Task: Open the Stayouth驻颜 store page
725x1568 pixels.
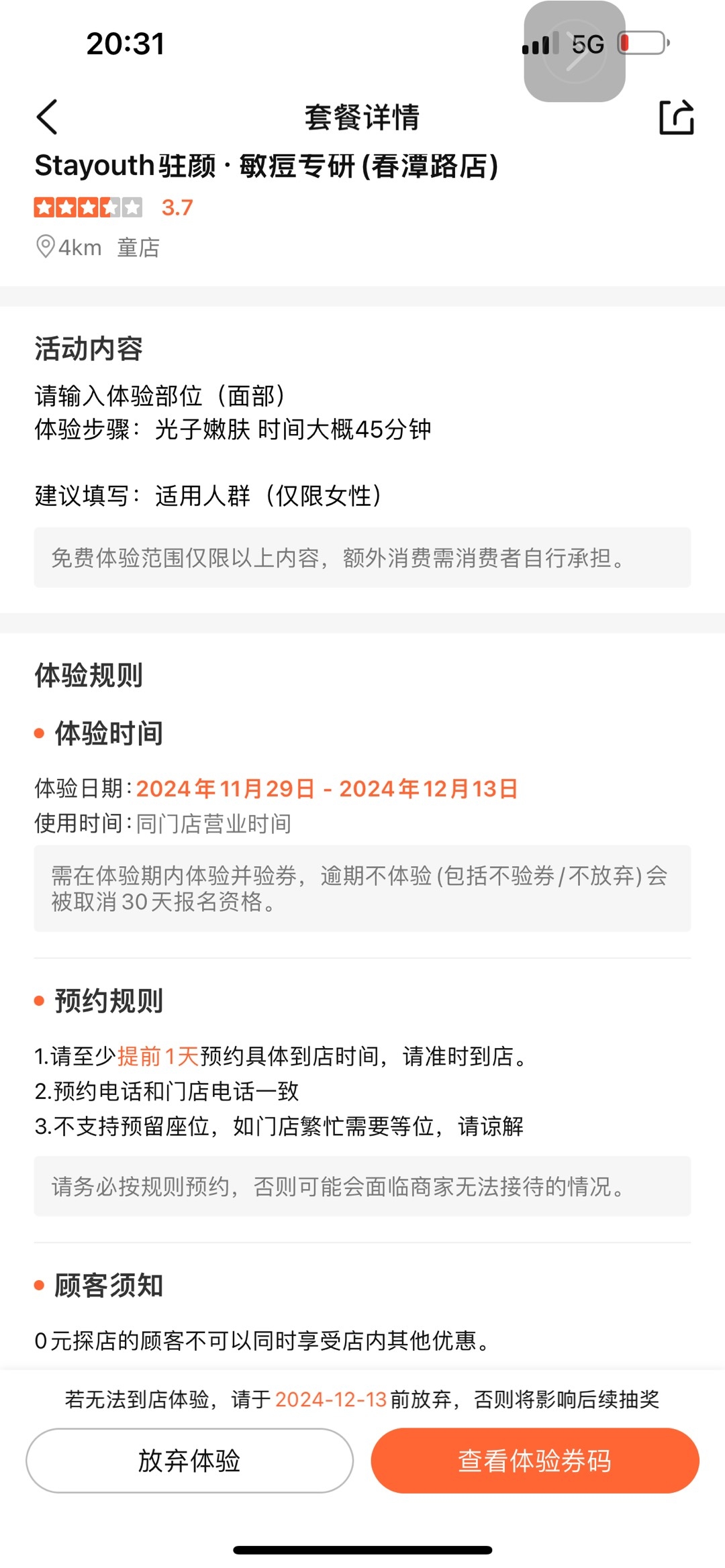Action: point(266,166)
